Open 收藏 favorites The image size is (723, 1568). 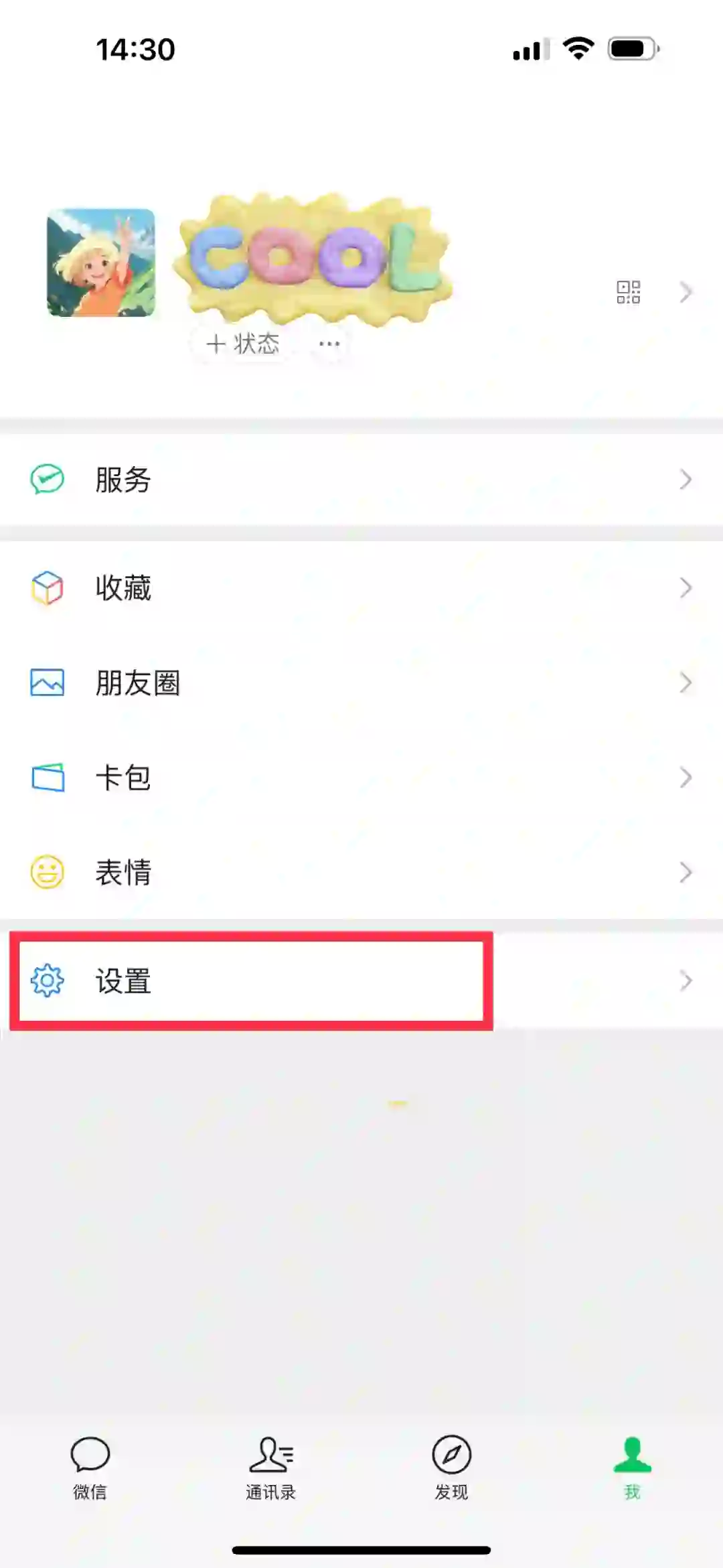coord(361,587)
